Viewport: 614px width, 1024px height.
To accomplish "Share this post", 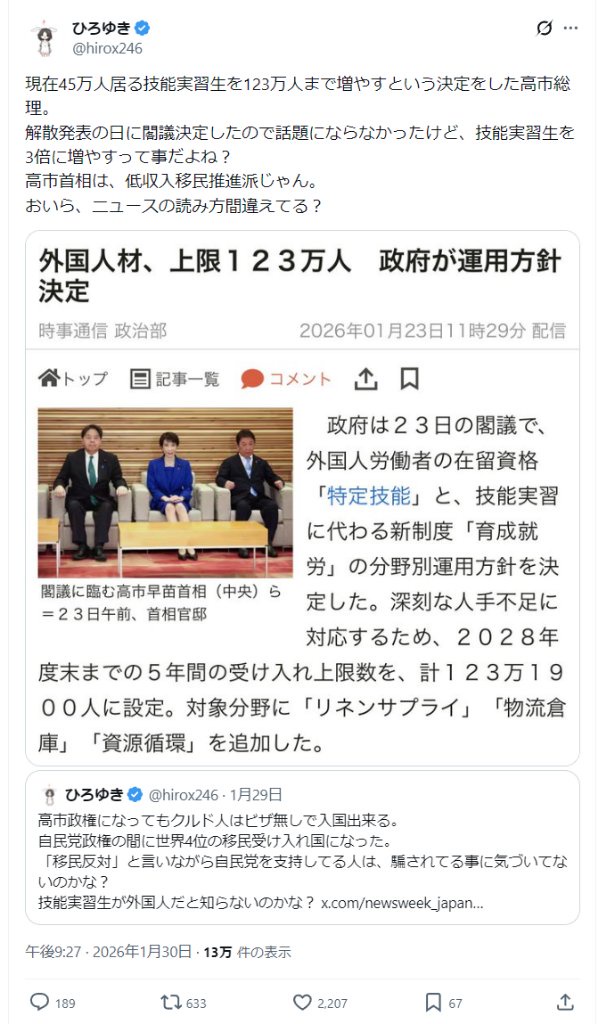I will click(x=565, y=1001).
